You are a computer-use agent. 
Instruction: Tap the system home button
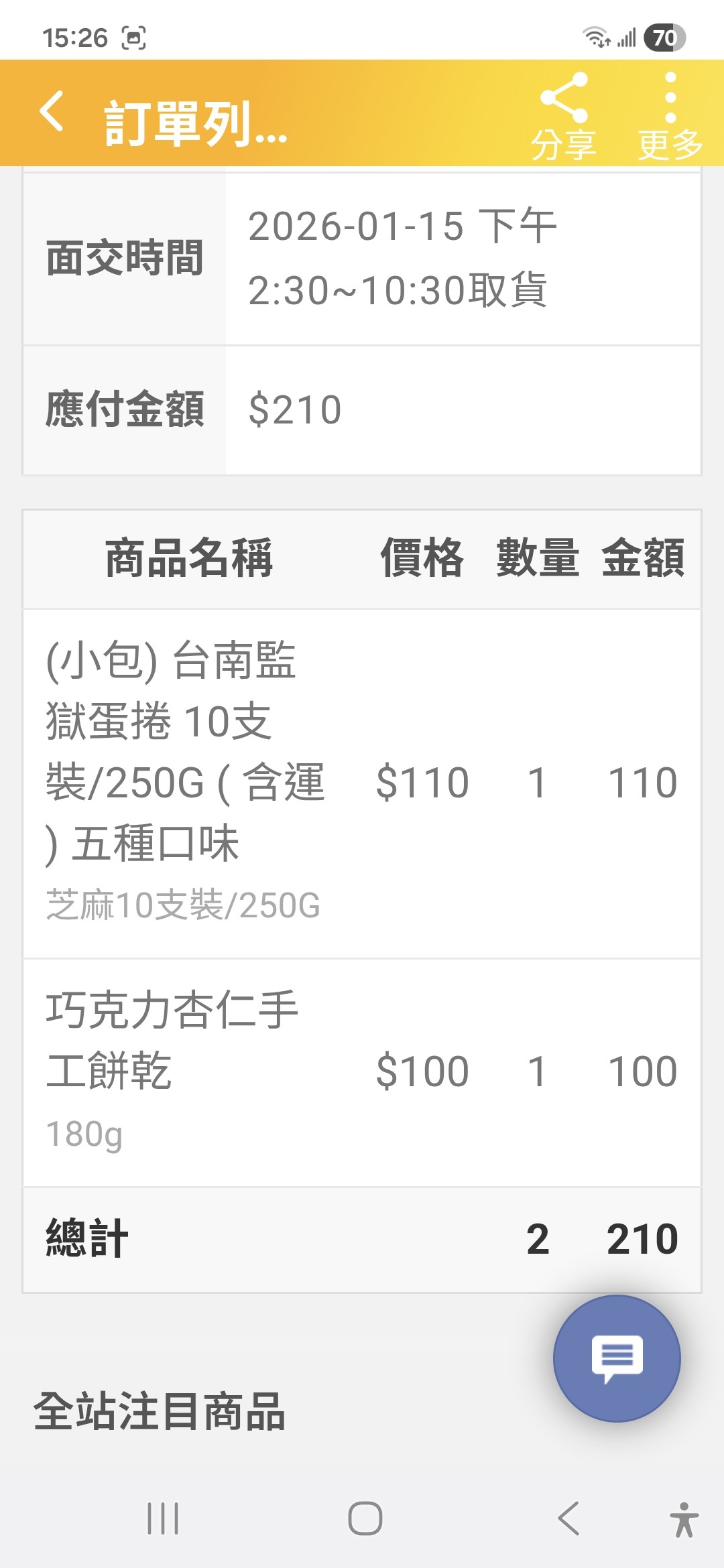(365, 1518)
